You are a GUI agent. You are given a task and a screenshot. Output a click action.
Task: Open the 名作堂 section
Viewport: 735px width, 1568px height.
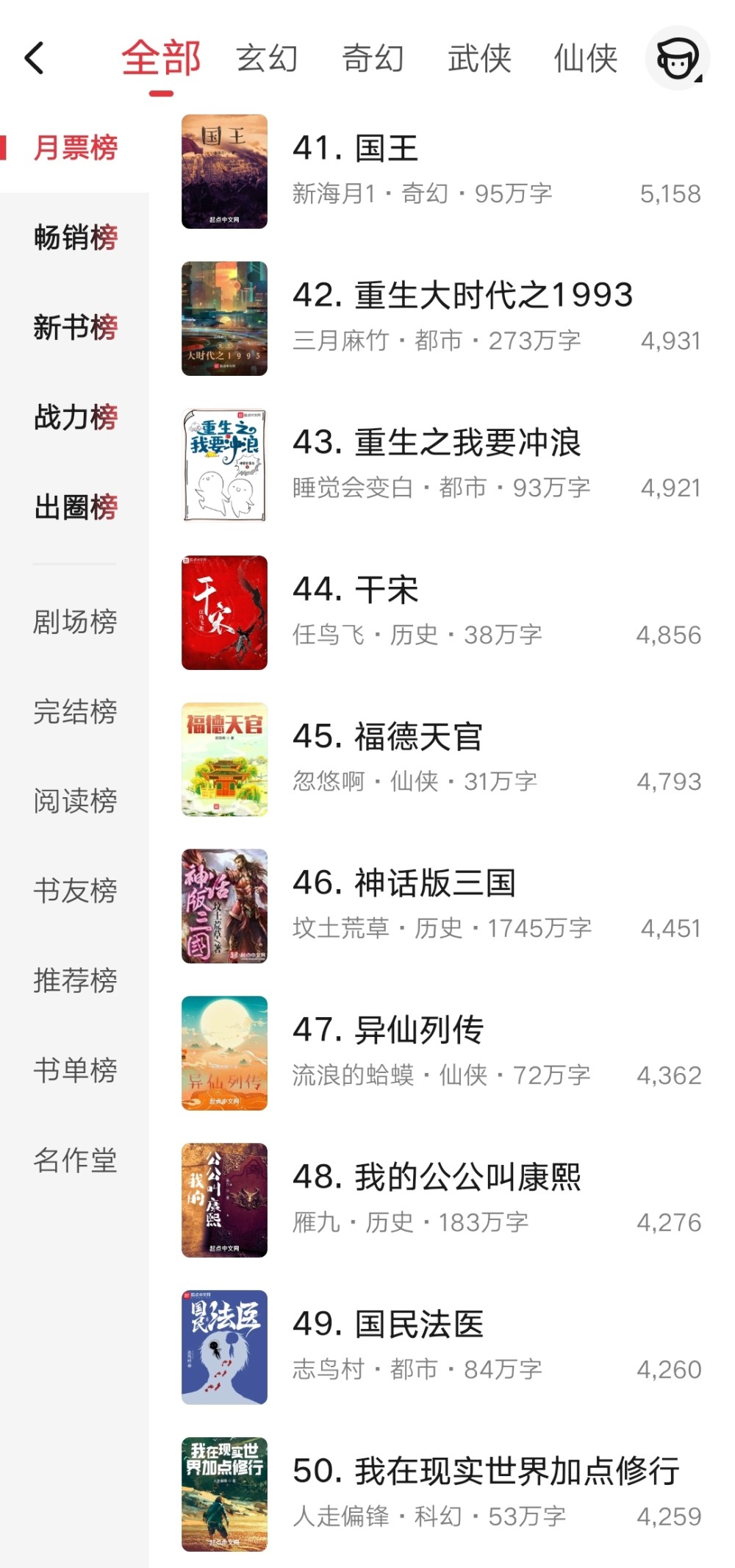[x=75, y=1160]
